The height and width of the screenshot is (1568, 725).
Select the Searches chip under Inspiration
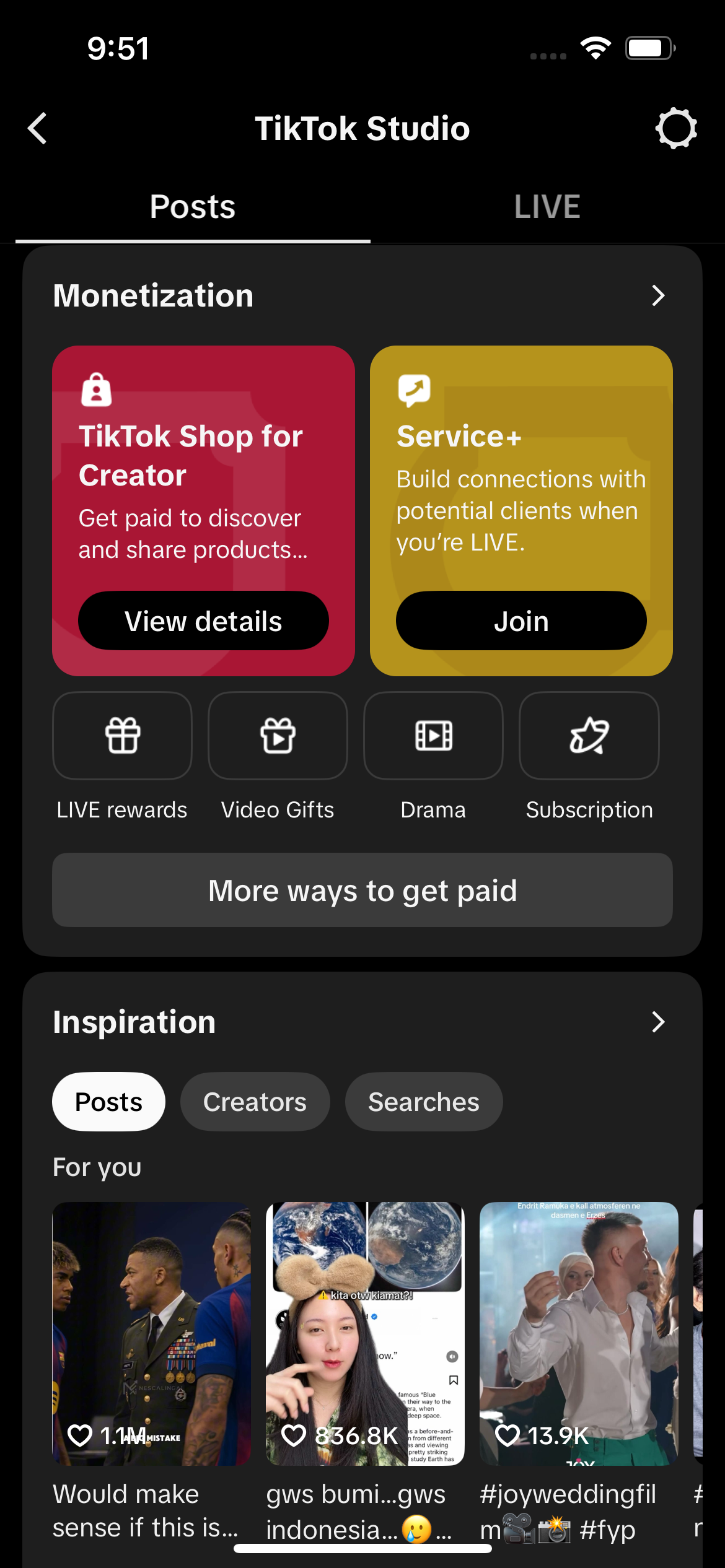(x=424, y=1102)
